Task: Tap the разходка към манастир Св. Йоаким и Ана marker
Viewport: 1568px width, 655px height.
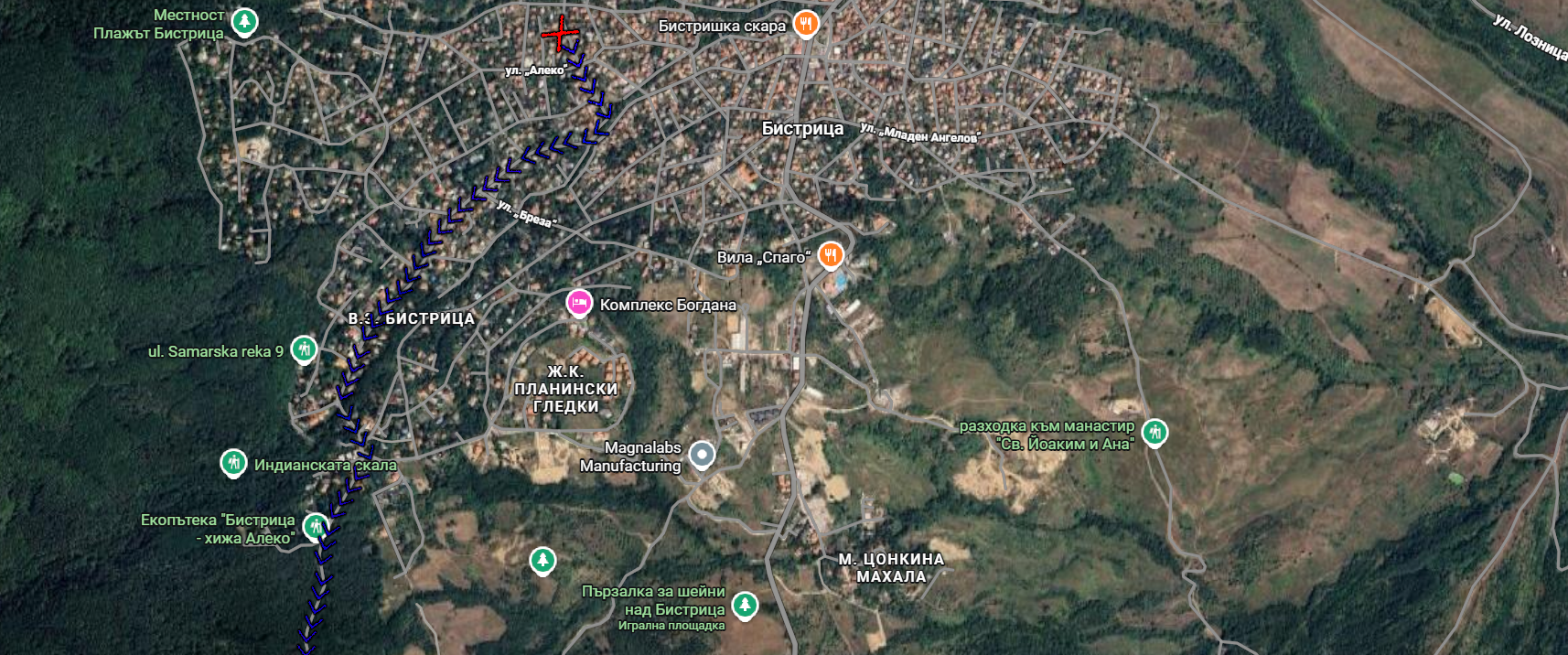Action: pos(1155,431)
